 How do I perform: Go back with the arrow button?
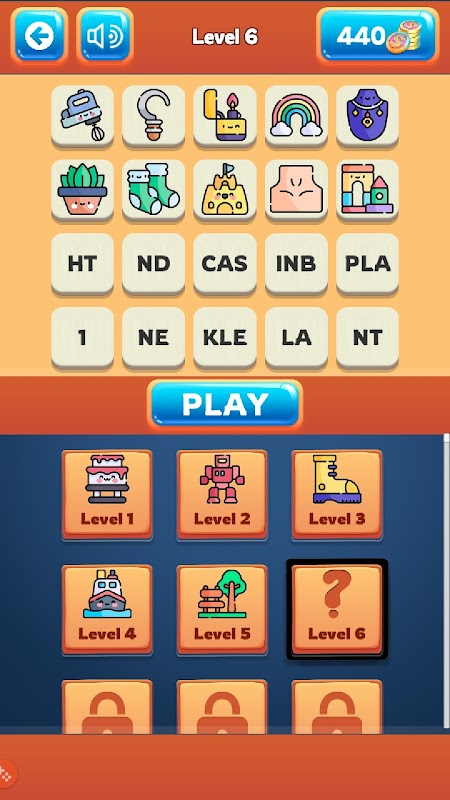tap(39, 36)
